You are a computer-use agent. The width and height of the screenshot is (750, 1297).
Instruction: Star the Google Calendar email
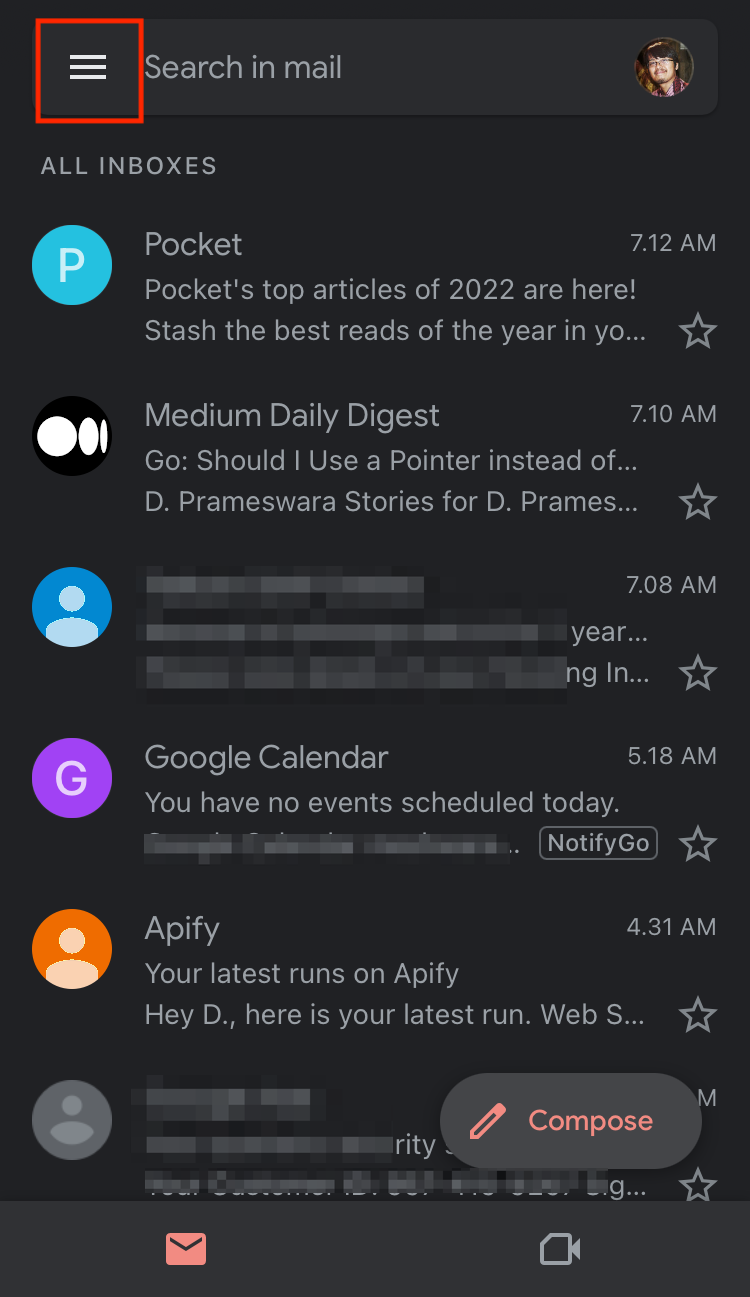(x=698, y=843)
